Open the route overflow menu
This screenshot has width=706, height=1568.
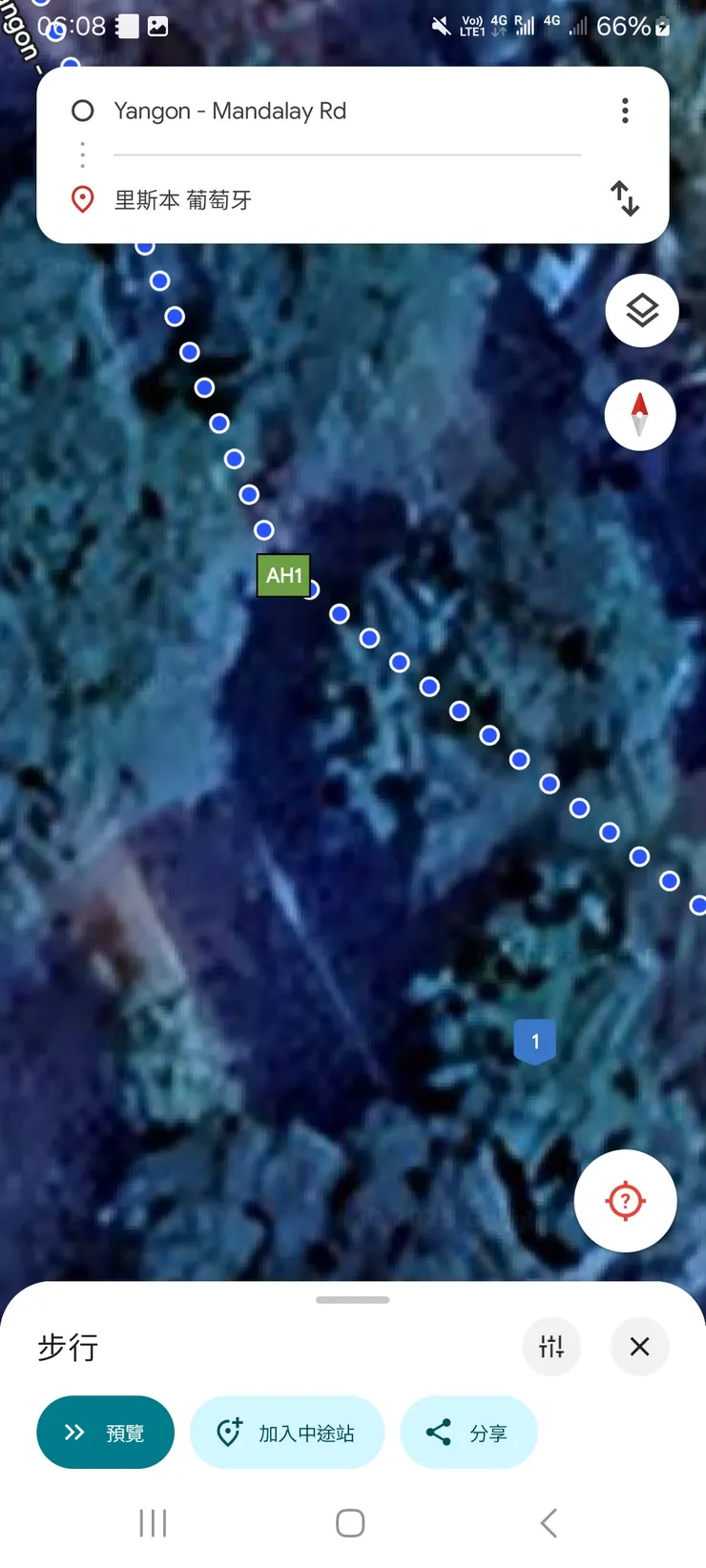[x=625, y=112]
